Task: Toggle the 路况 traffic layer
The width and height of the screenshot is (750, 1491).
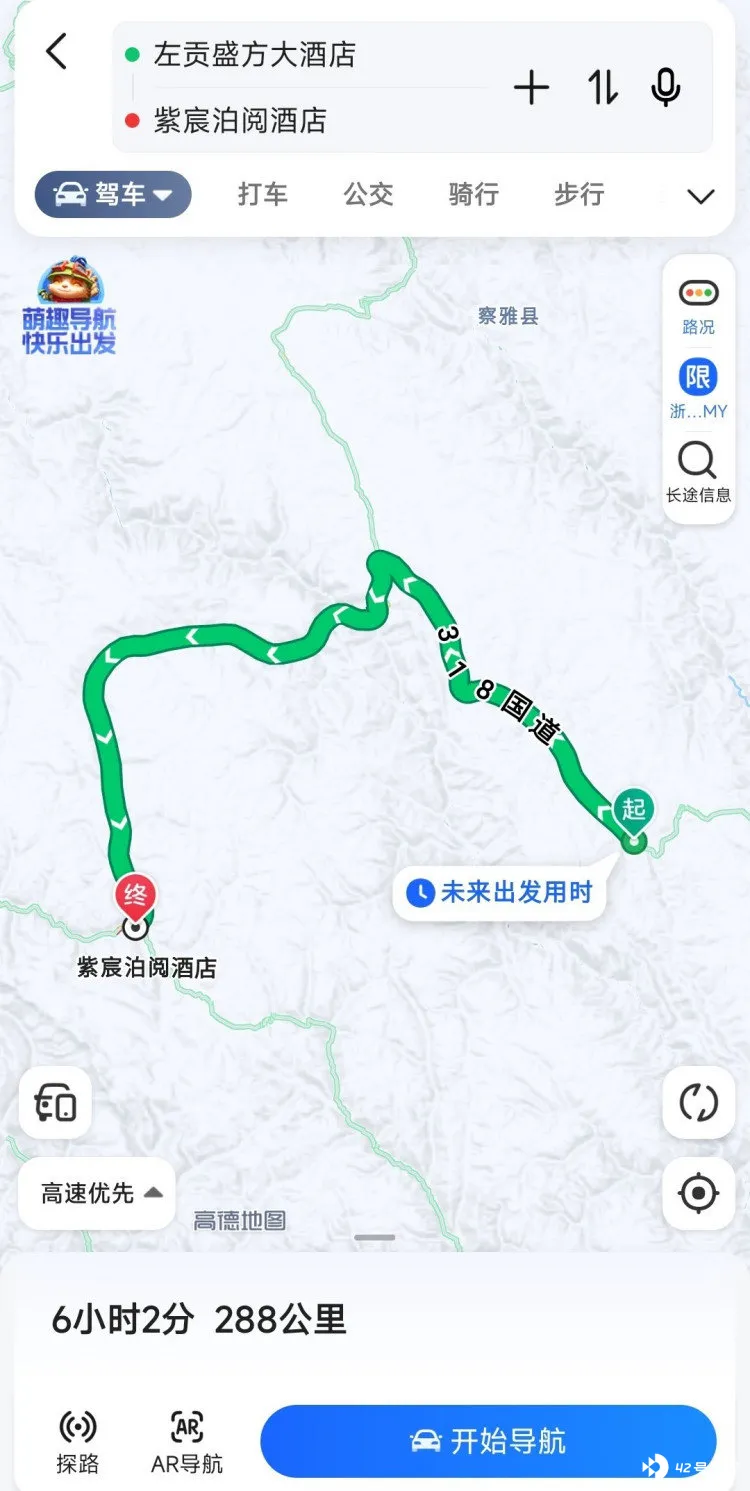Action: pyautogui.click(x=698, y=305)
